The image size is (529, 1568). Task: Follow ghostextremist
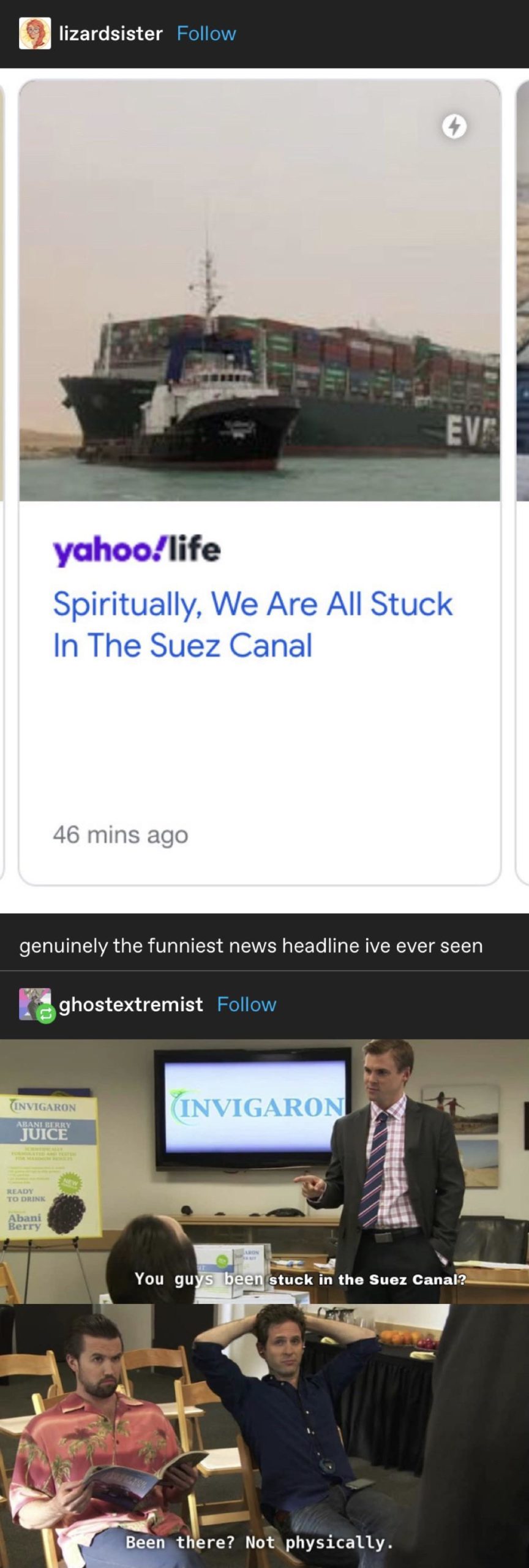click(x=247, y=1005)
